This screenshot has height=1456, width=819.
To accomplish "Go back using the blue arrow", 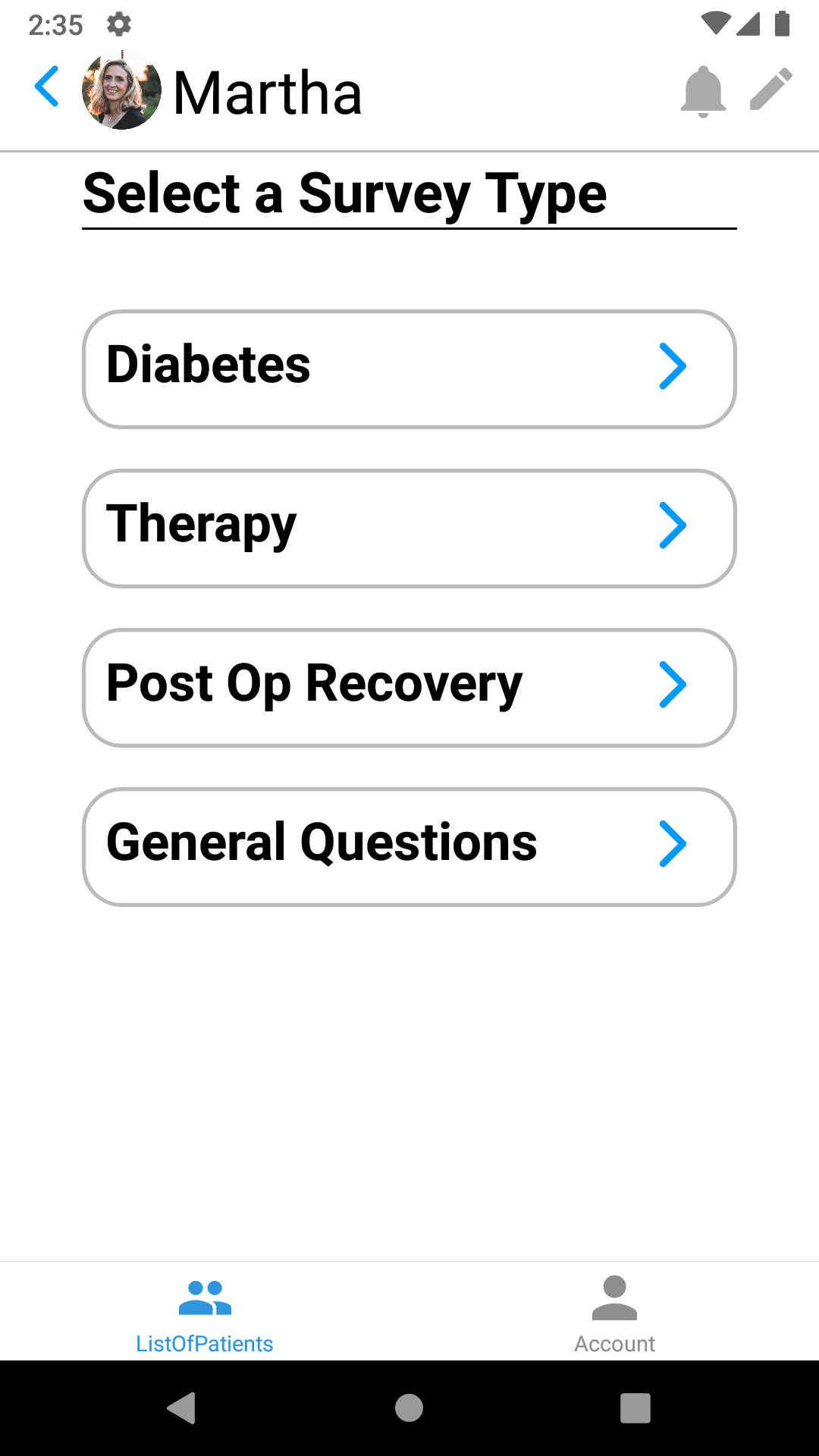I will click(47, 86).
